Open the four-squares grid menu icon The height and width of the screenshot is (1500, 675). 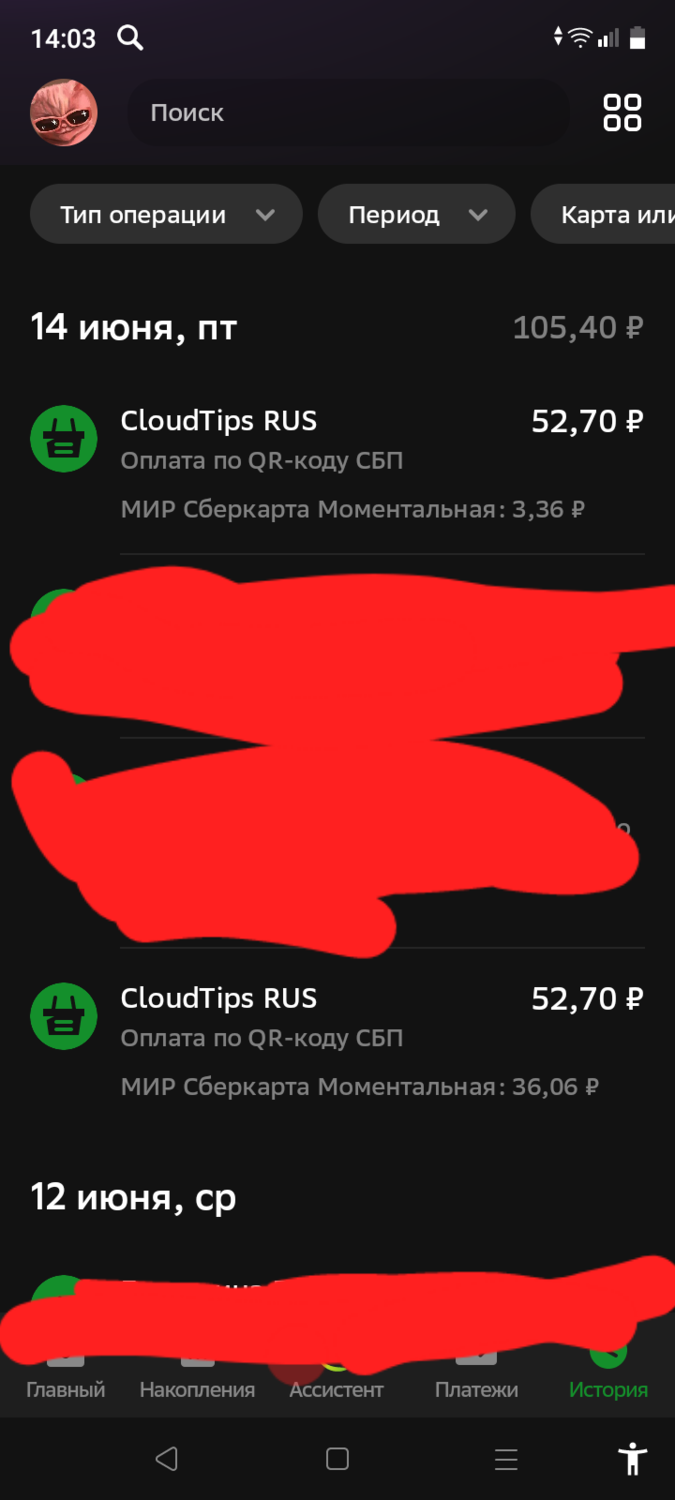[x=622, y=113]
